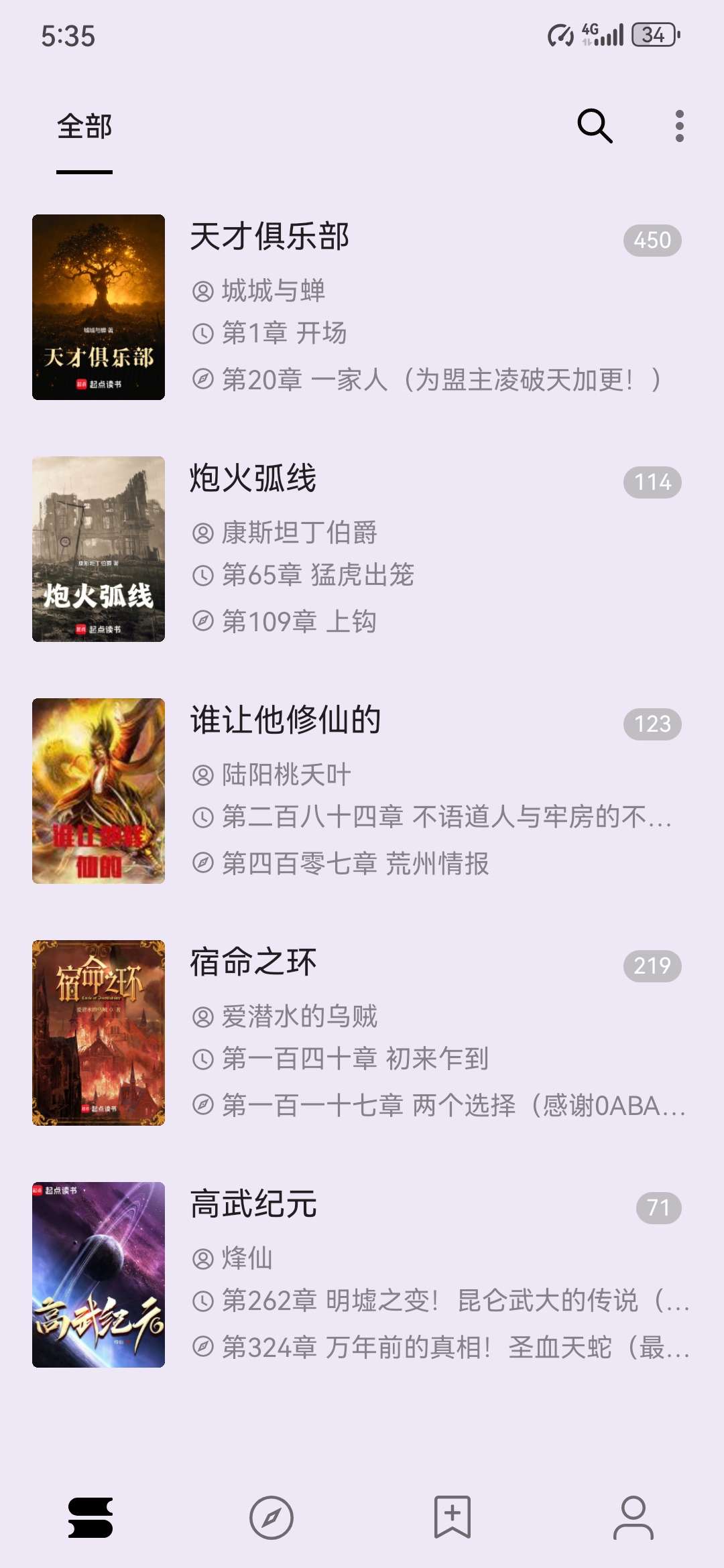Open the three-dot overflow menu
This screenshot has width=724, height=1568.
[x=679, y=126]
